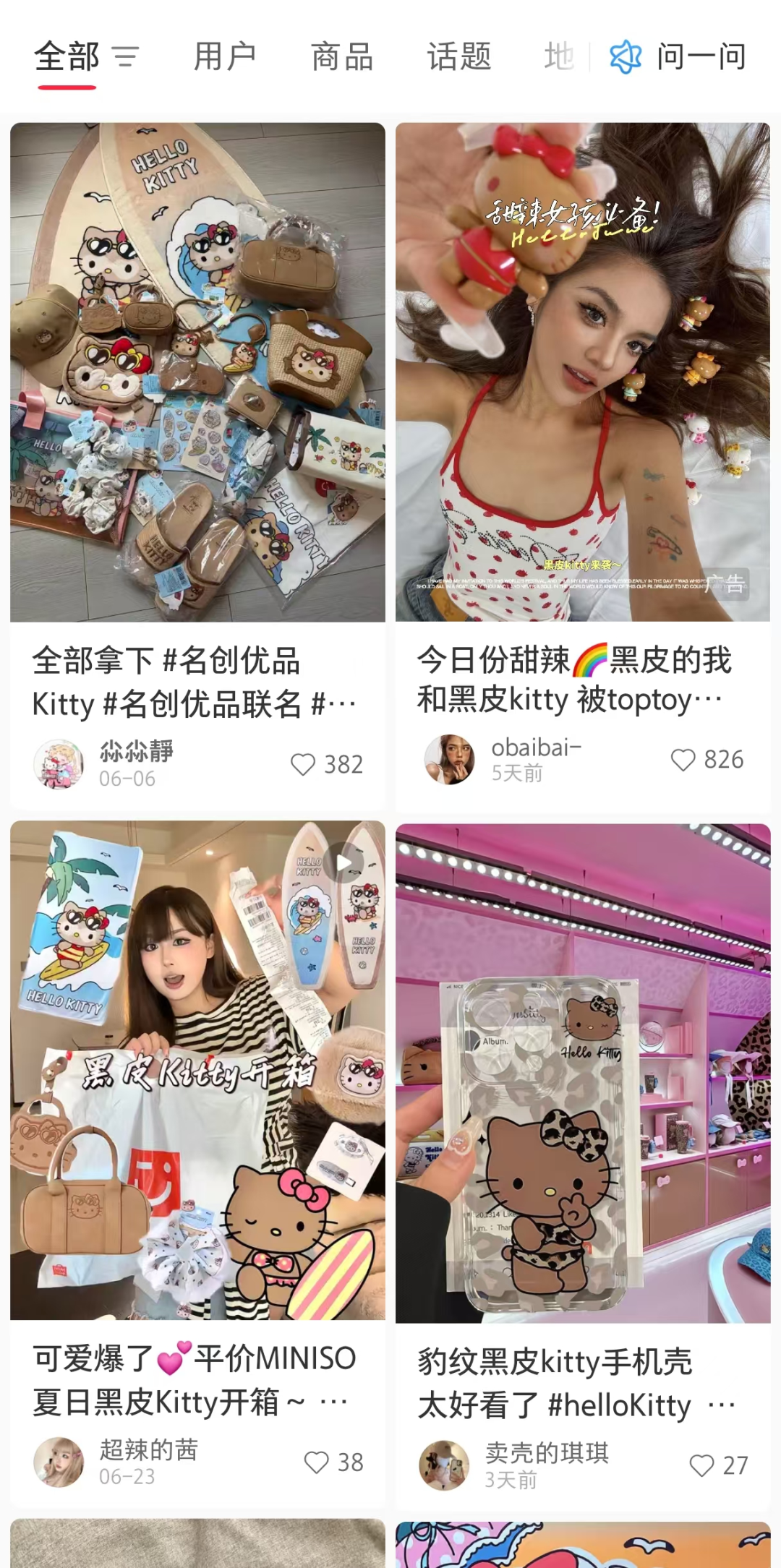The height and width of the screenshot is (1568, 781).
Task: Like the post by 超辣的茜
Action: 317,1462
